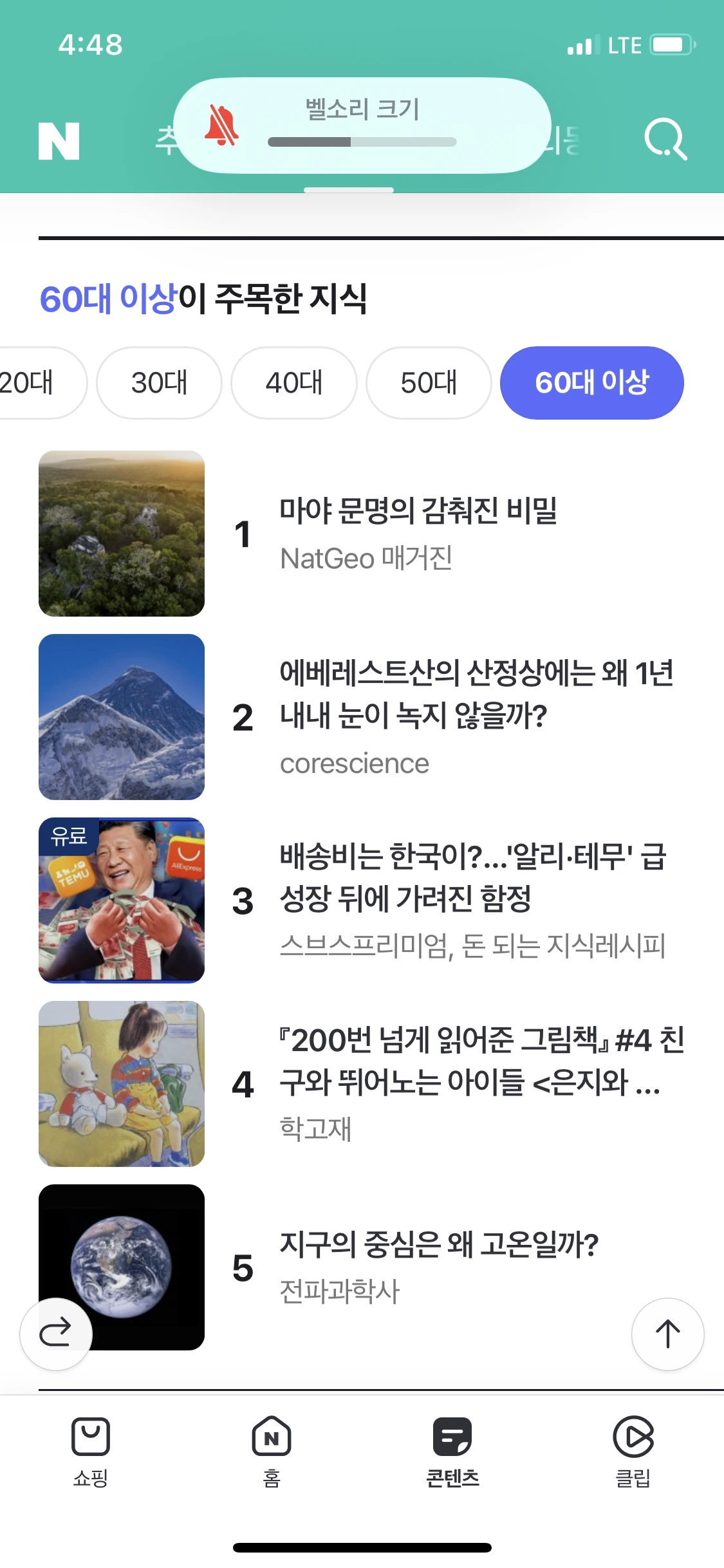Screen dimensions: 724x1568
Task: Open article 마야 문명의 감춰진 비밀
Action: [418, 511]
